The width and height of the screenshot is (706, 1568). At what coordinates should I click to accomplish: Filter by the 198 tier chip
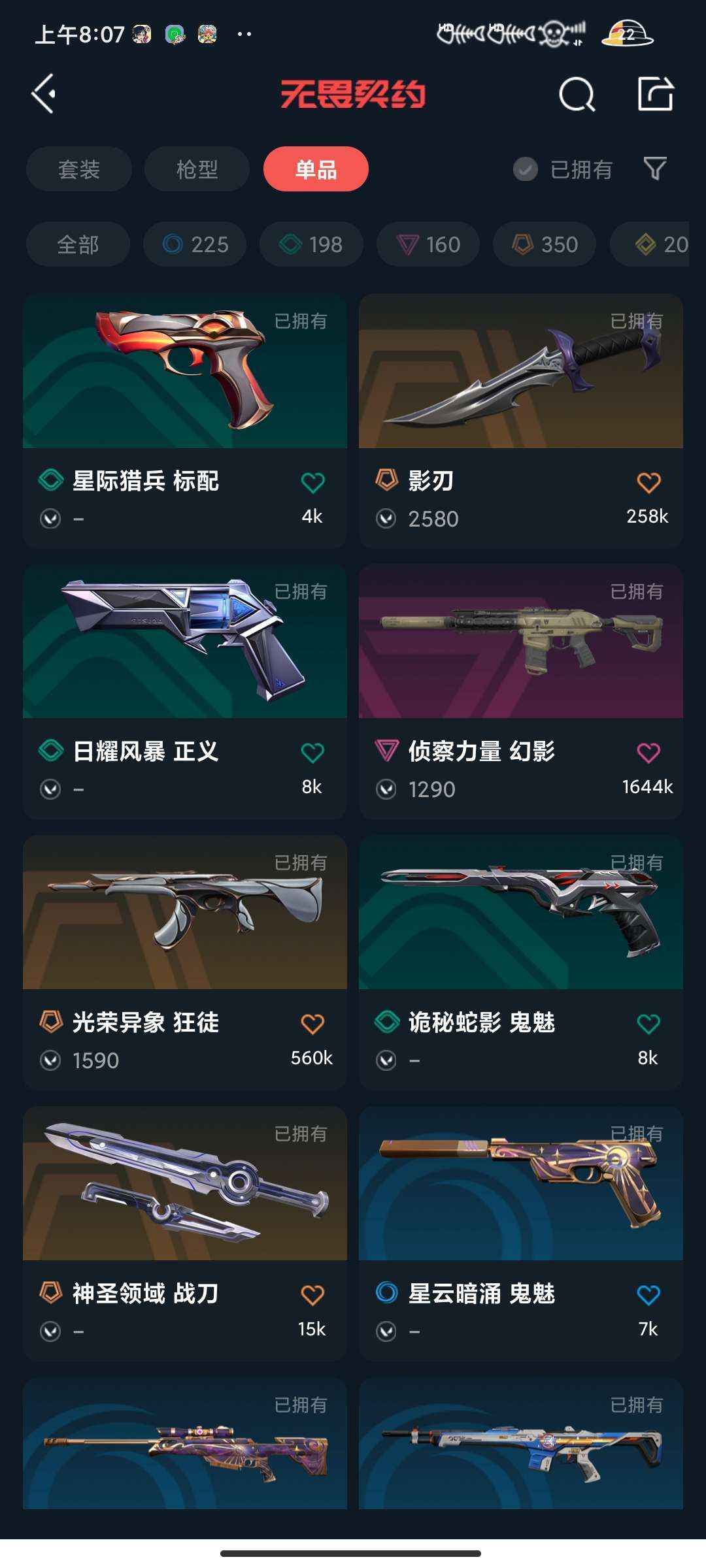pyautogui.click(x=311, y=244)
